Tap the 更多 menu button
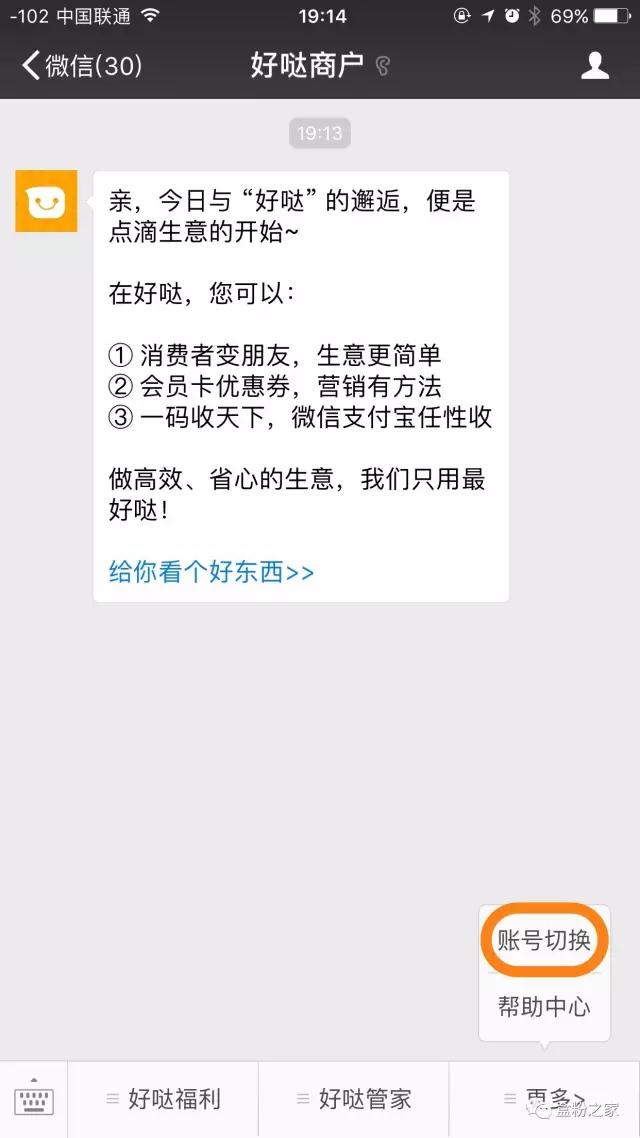 tap(545, 1100)
